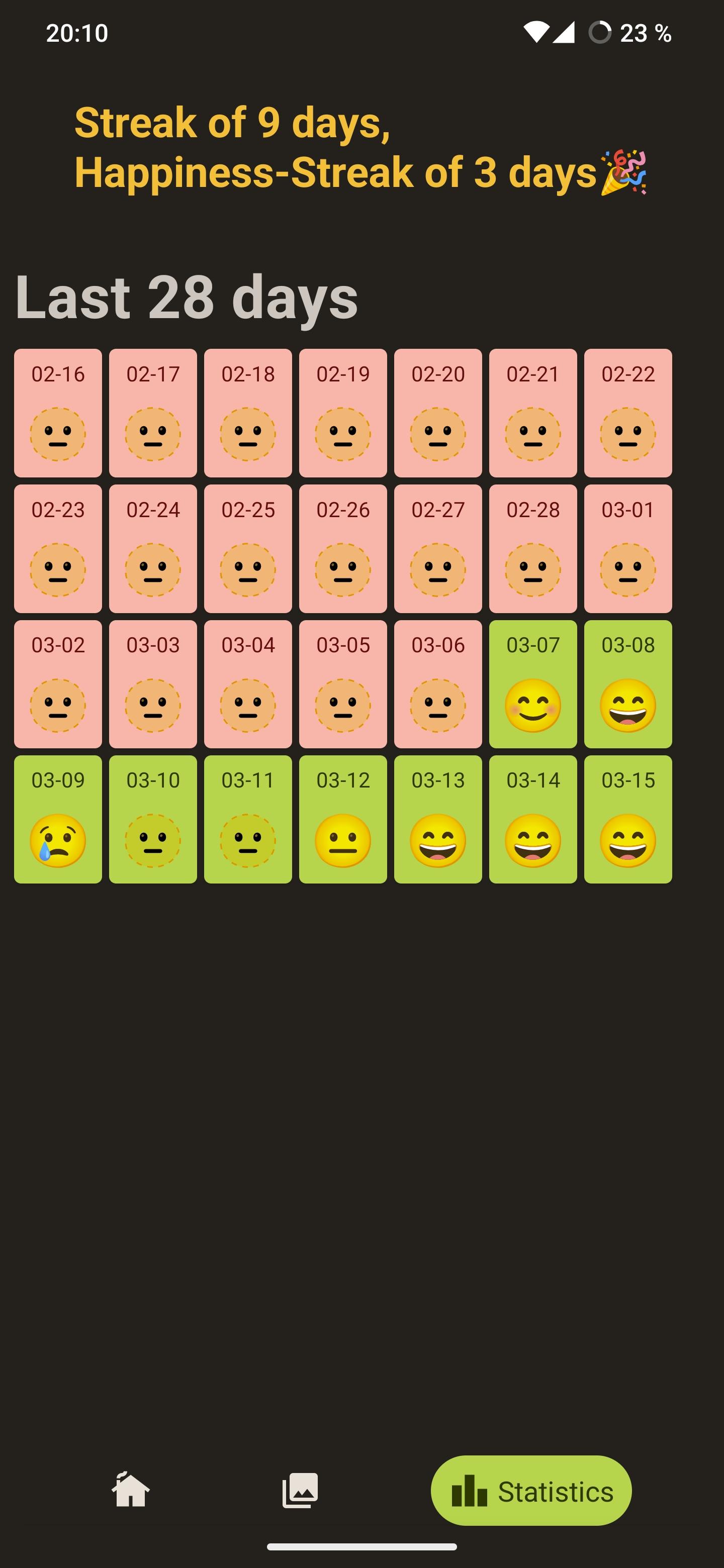View the 03-12 neutral day card

pyautogui.click(x=343, y=819)
